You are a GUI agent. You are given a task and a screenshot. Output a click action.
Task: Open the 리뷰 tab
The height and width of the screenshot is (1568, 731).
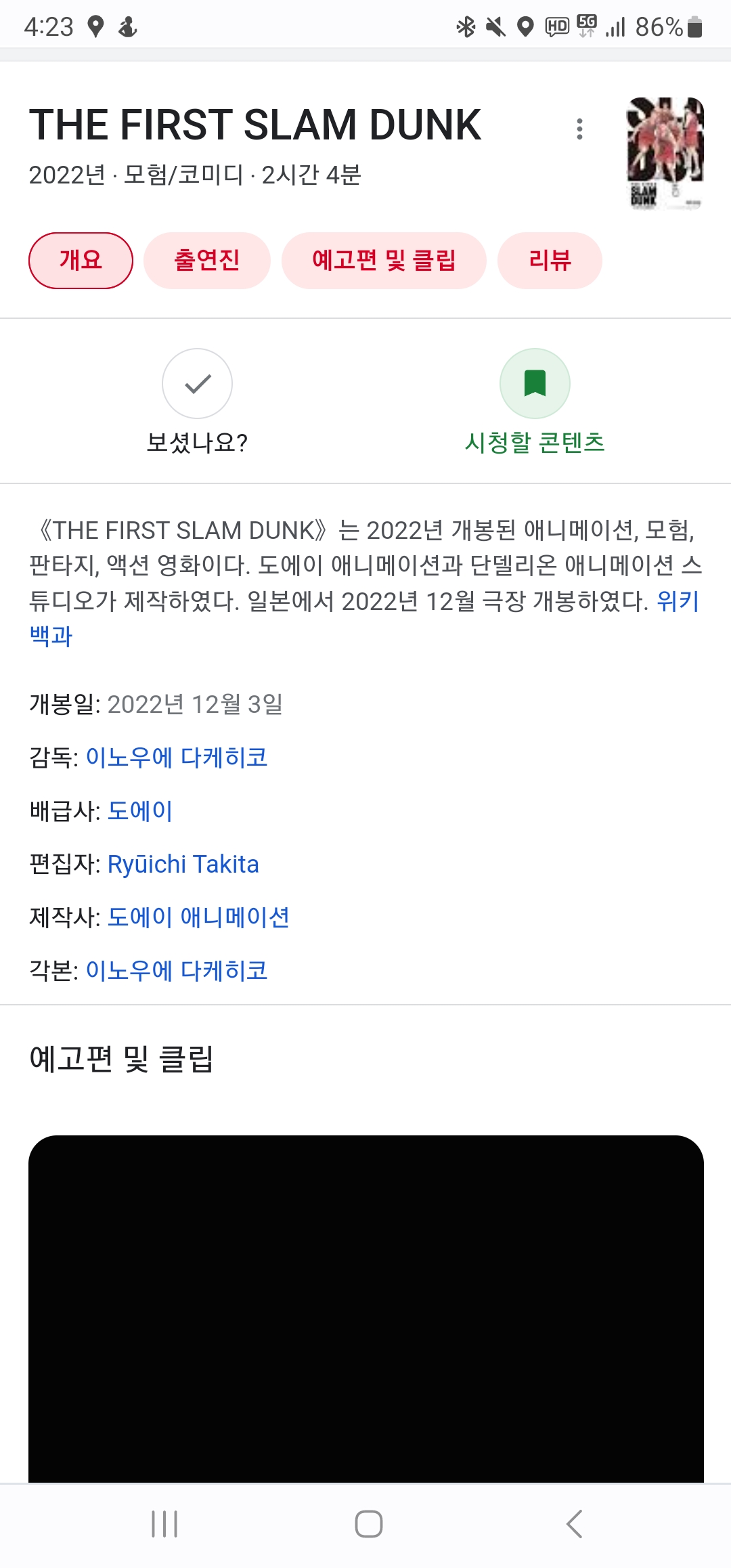550,261
